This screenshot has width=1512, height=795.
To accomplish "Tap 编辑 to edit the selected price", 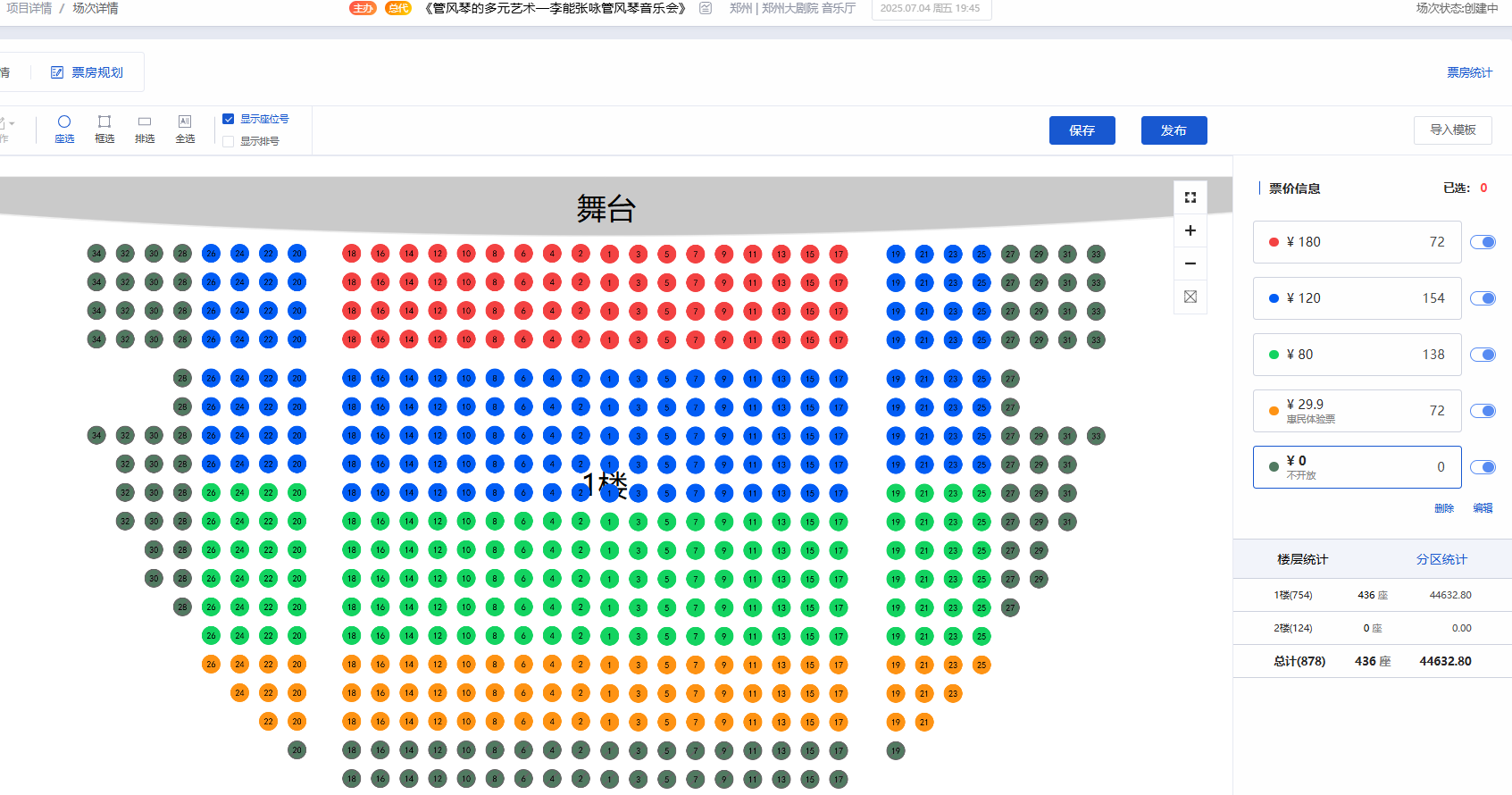I will (x=1483, y=508).
